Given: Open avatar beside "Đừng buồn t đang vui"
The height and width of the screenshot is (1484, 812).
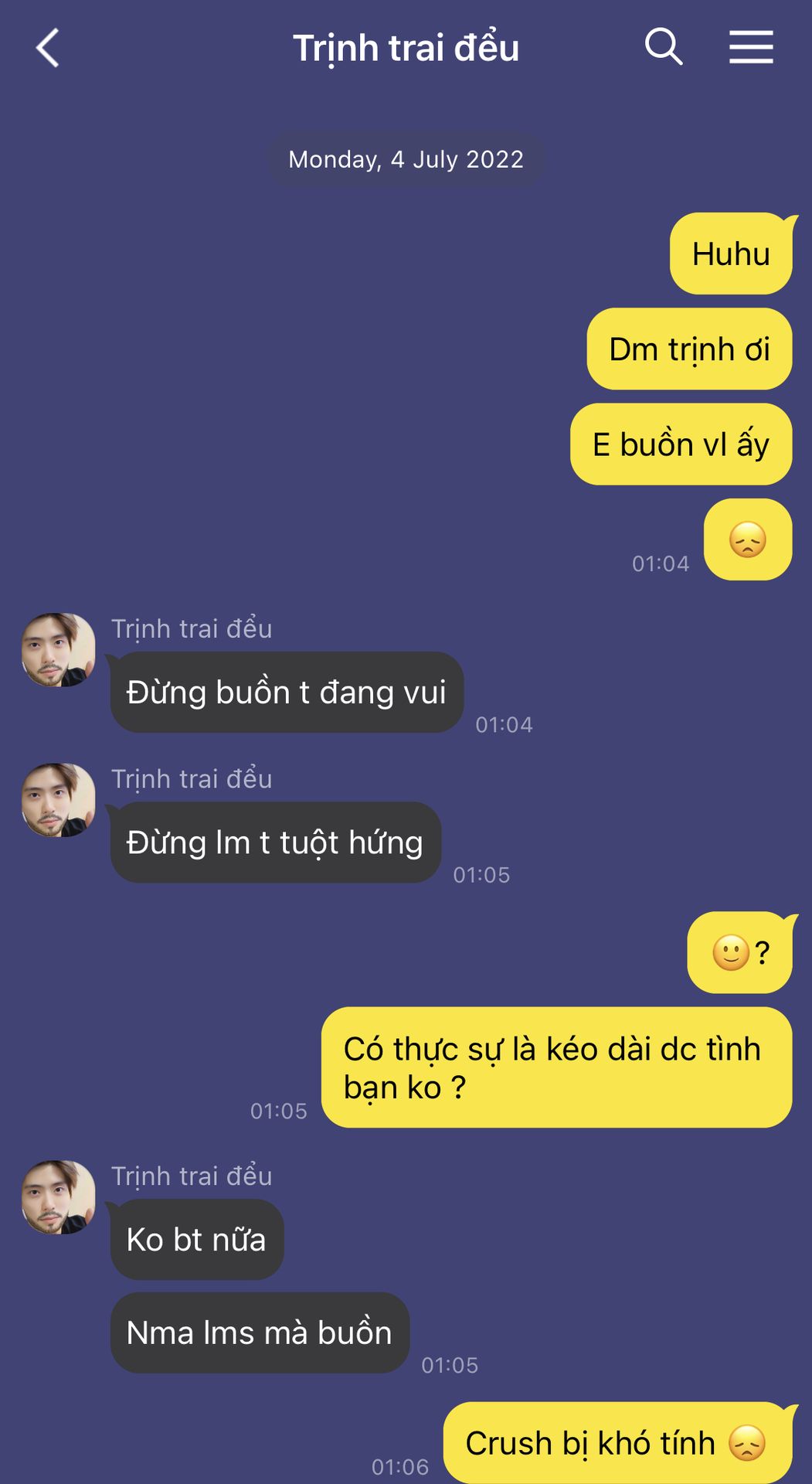Looking at the screenshot, I should pyautogui.click(x=59, y=650).
